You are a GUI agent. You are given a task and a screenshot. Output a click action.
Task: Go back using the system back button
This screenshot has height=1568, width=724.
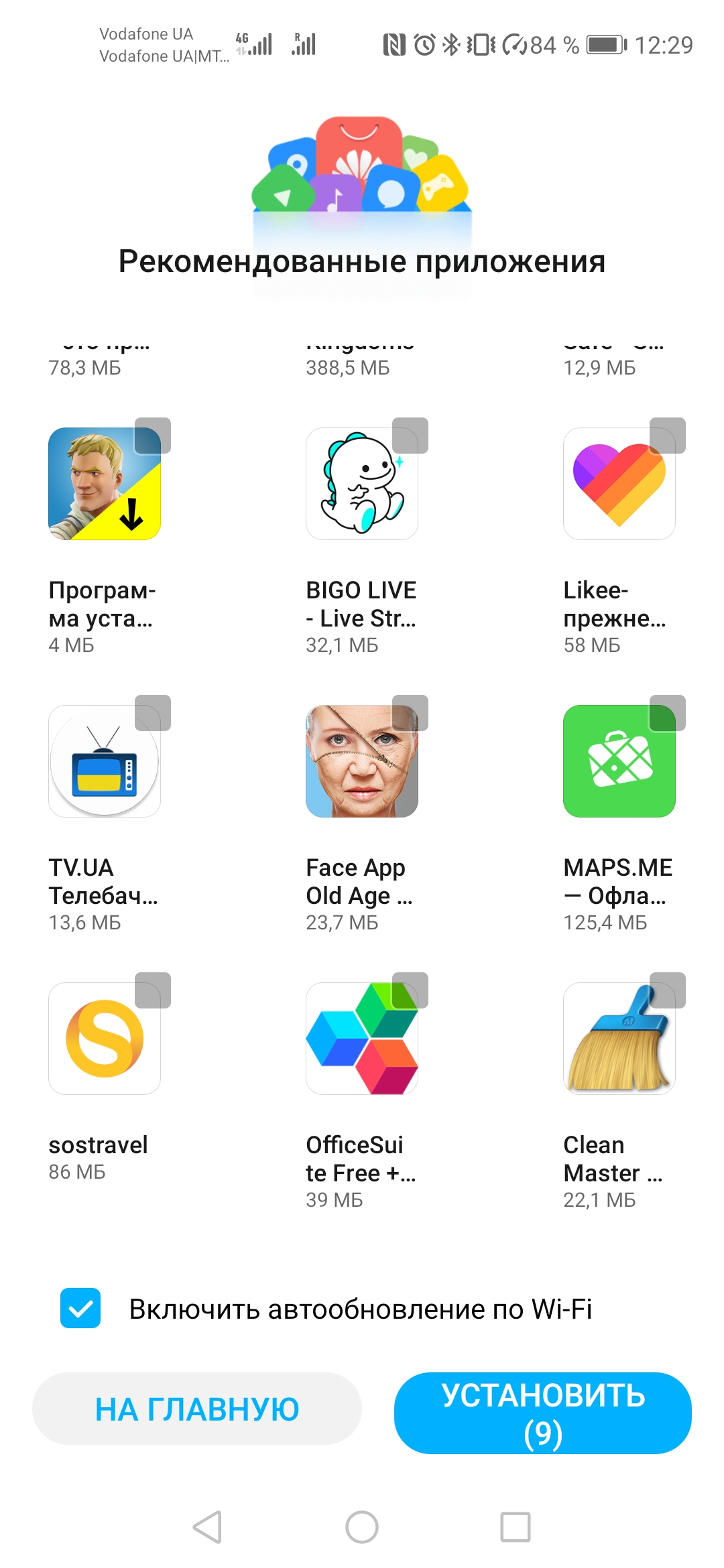207,1527
